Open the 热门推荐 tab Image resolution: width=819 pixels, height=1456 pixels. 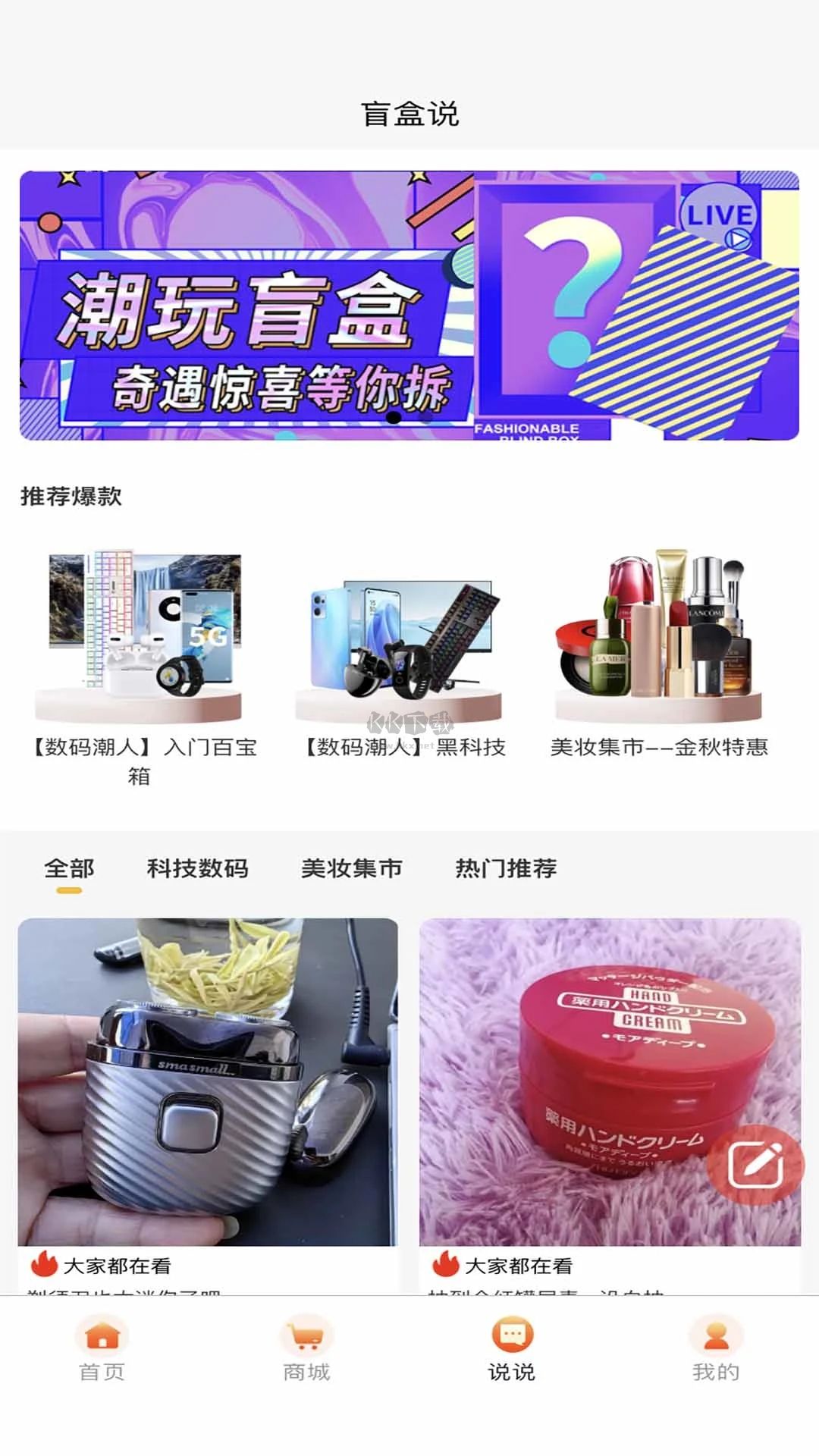point(507,868)
